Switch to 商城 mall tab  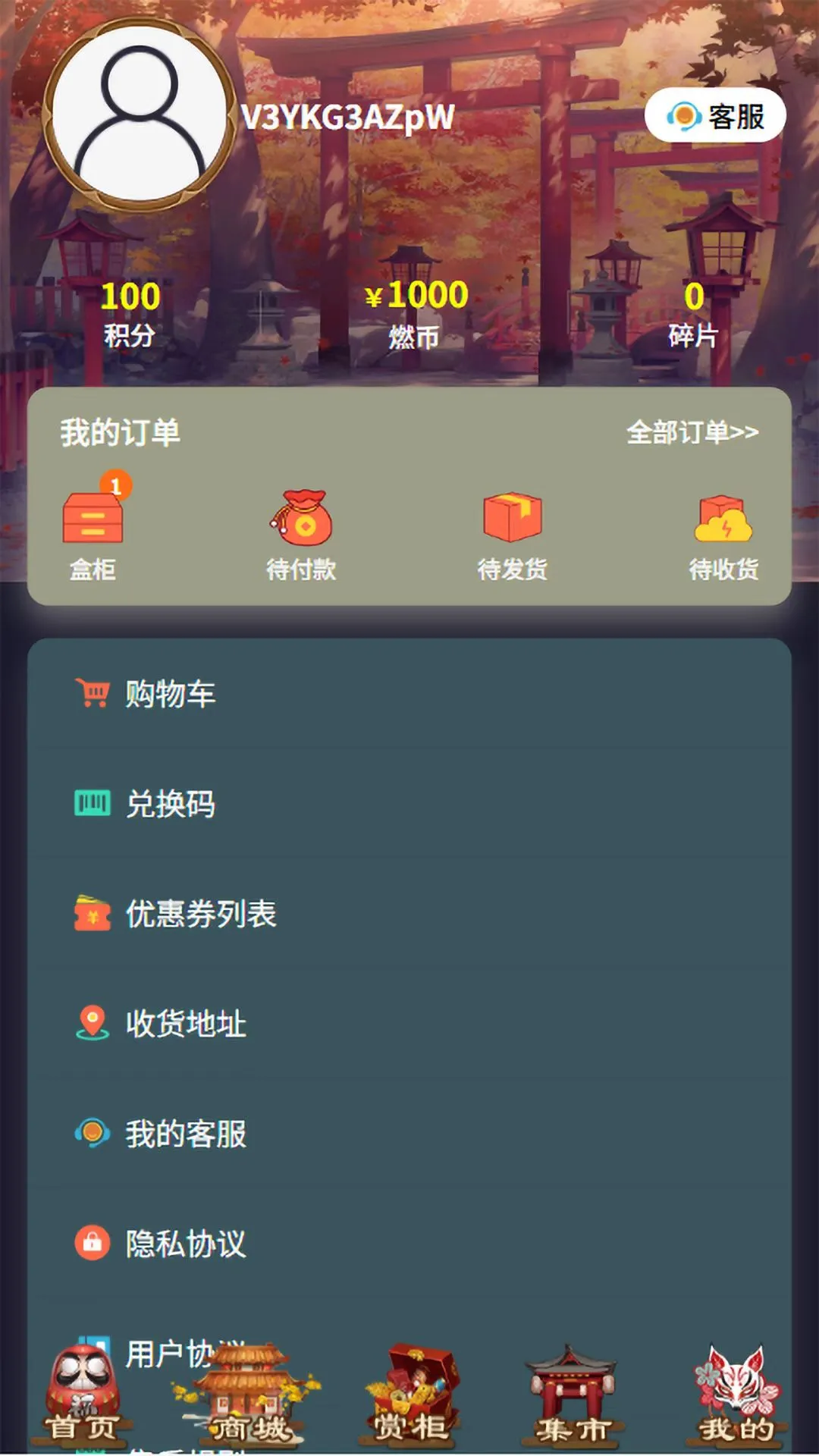[x=249, y=1399]
